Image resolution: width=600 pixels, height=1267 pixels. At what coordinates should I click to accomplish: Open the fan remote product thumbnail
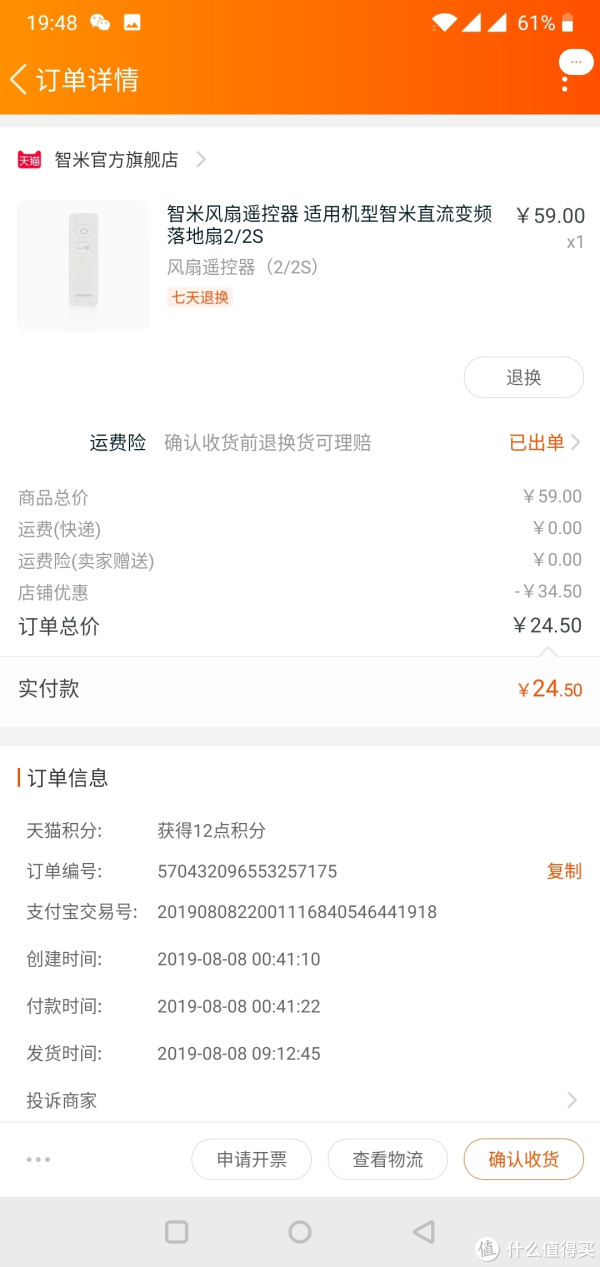click(x=83, y=266)
